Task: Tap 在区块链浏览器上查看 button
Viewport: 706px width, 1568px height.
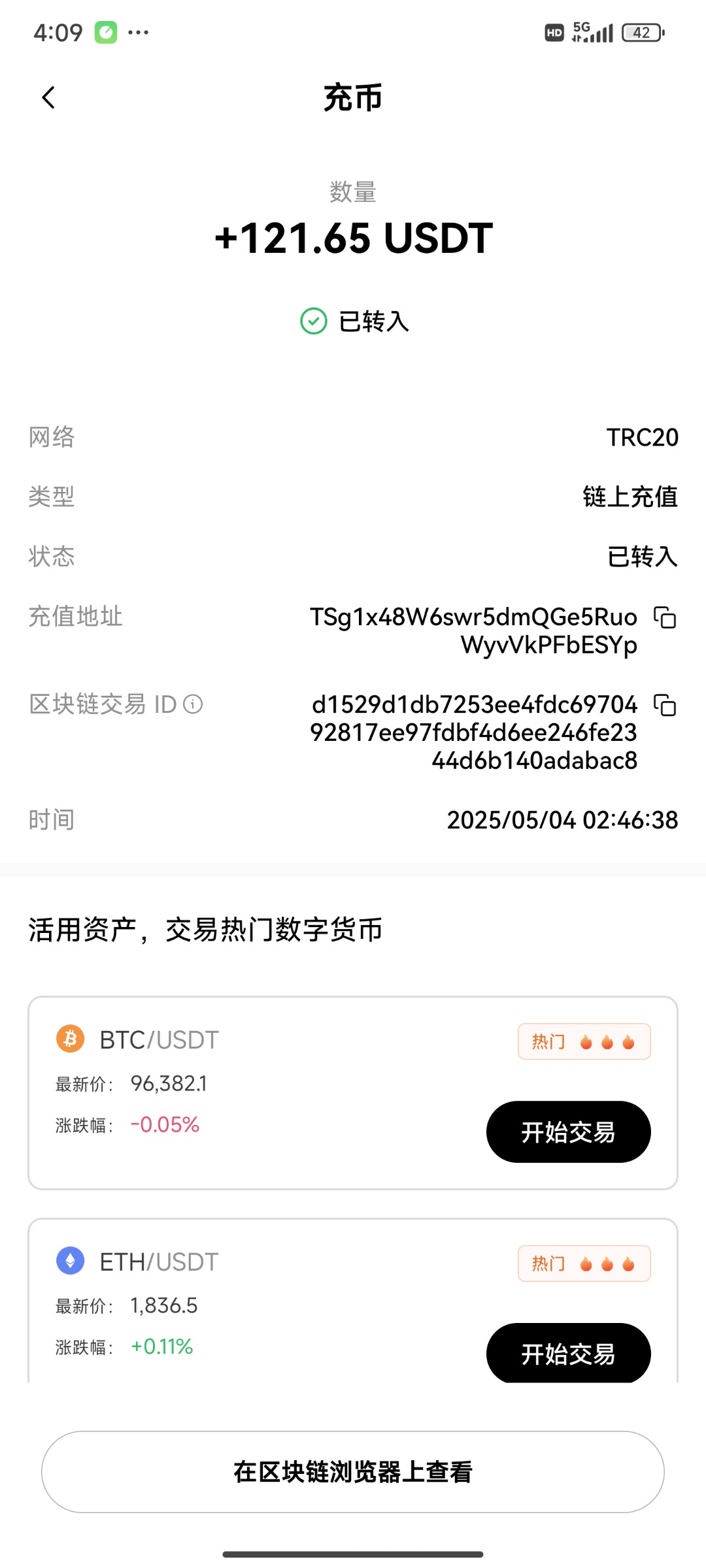Action: point(353,1472)
